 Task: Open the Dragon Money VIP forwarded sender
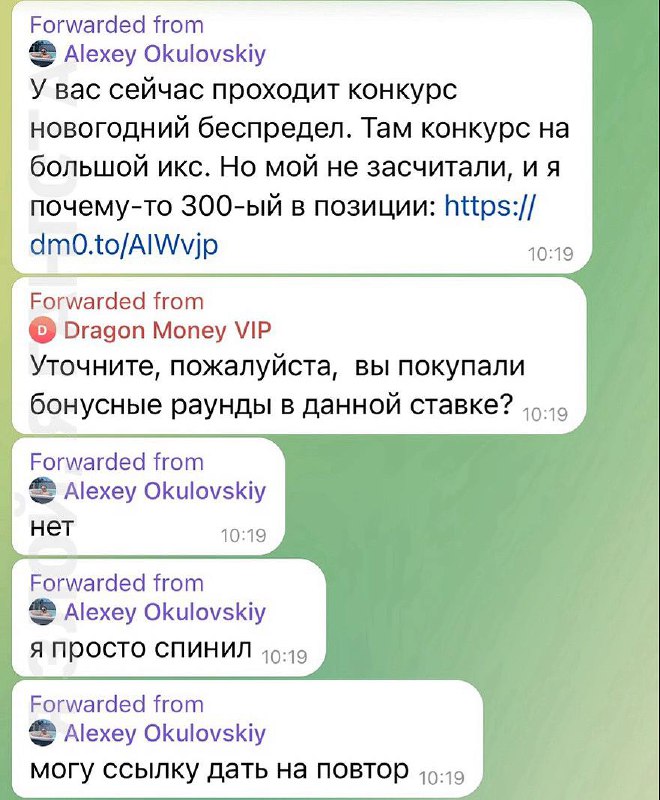click(x=167, y=330)
